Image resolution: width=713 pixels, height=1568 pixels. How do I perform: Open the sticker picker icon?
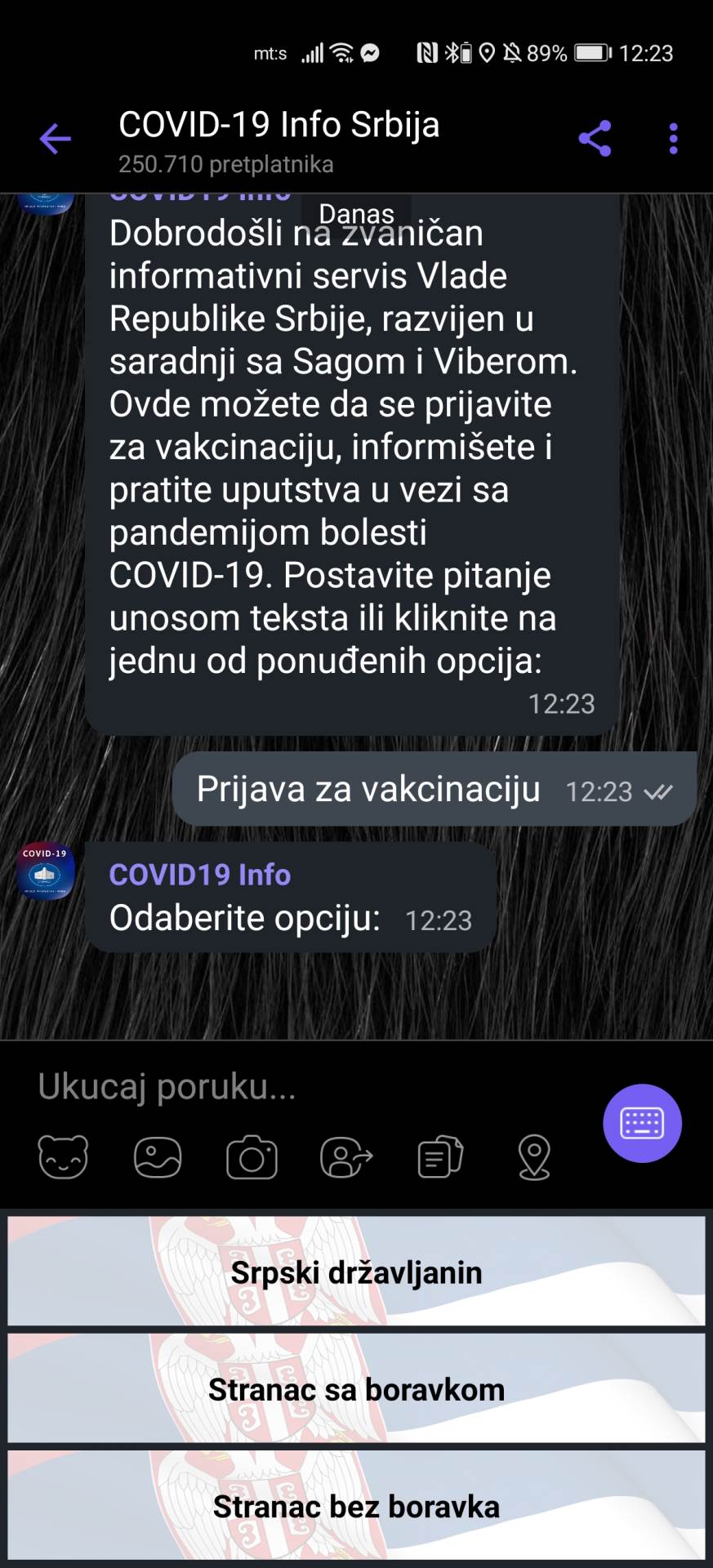[61, 1156]
